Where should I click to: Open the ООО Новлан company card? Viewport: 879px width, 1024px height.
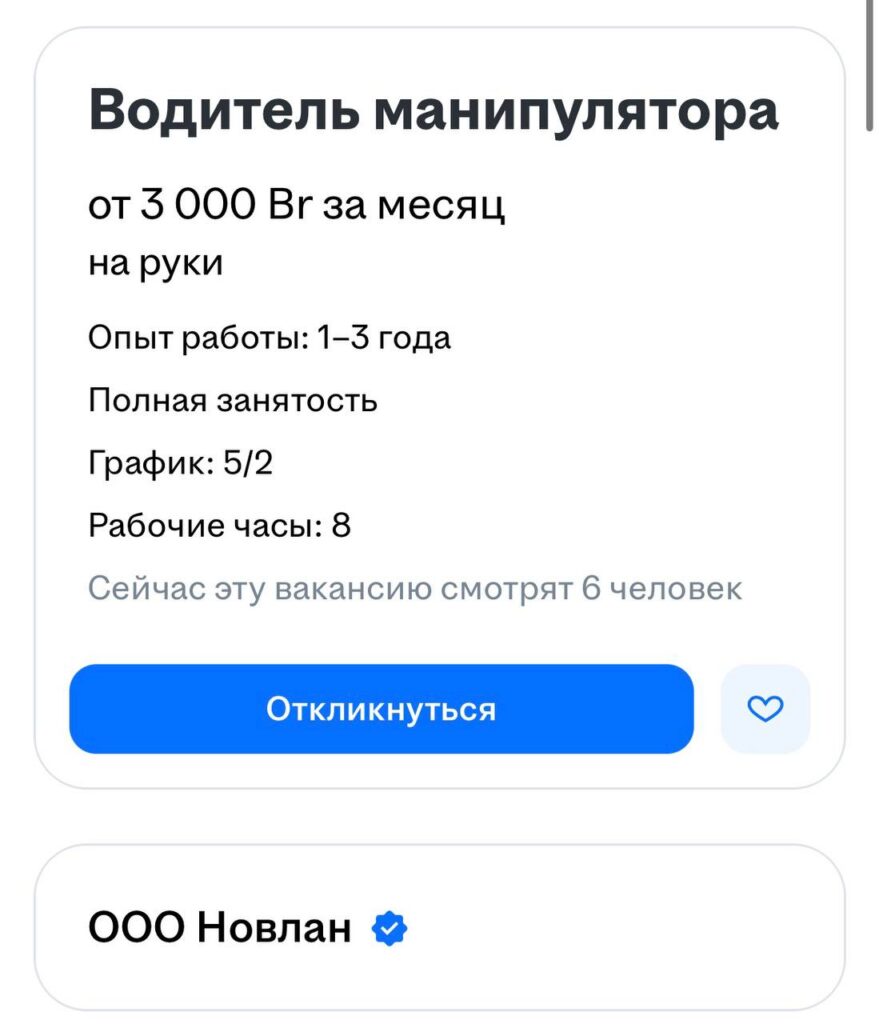click(220, 929)
